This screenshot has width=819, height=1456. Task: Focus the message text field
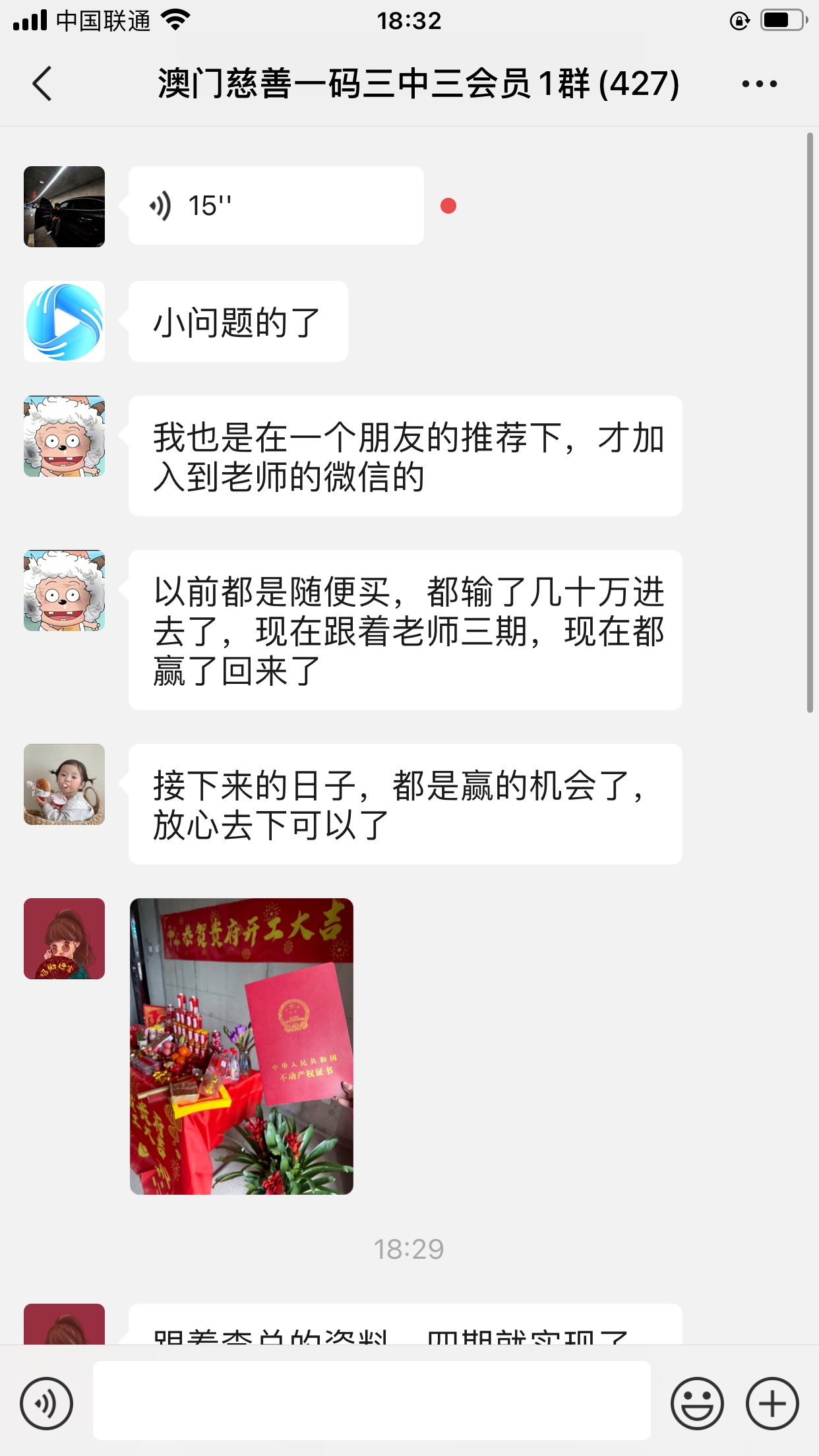371,1401
